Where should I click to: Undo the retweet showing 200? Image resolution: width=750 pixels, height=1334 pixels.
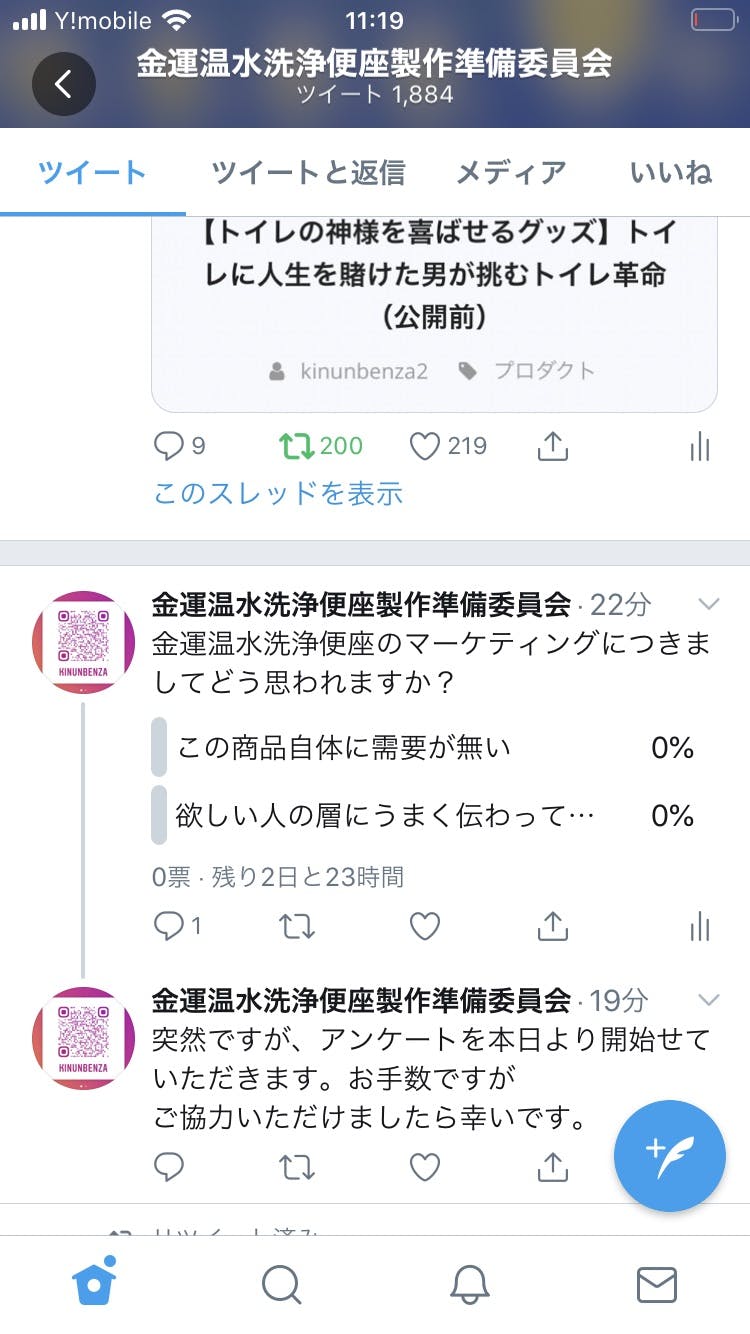320,446
